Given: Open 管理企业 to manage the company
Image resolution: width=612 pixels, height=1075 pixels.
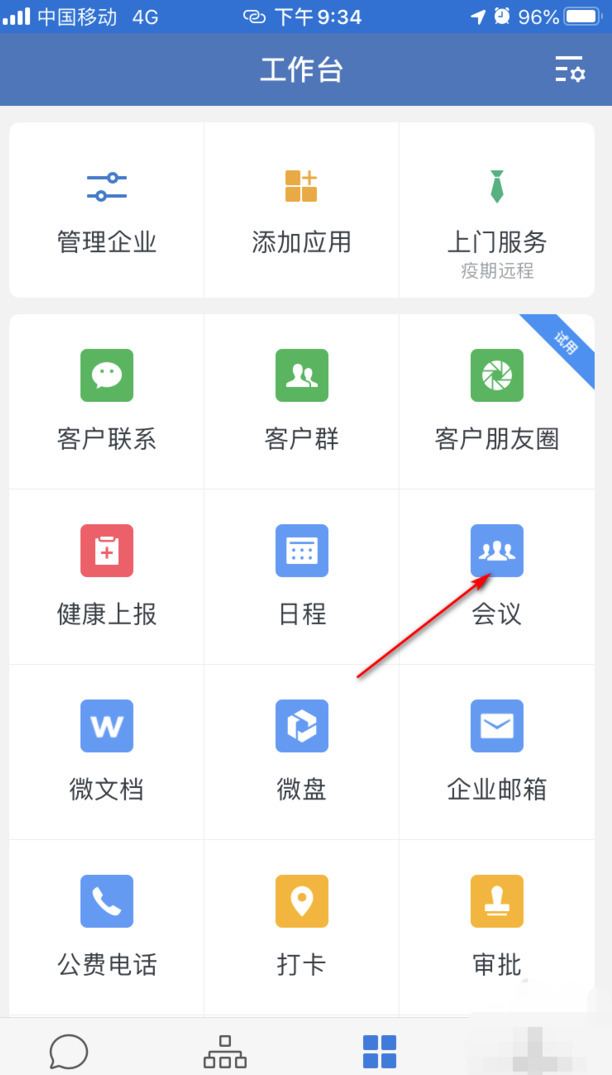Looking at the screenshot, I should pos(107,211).
